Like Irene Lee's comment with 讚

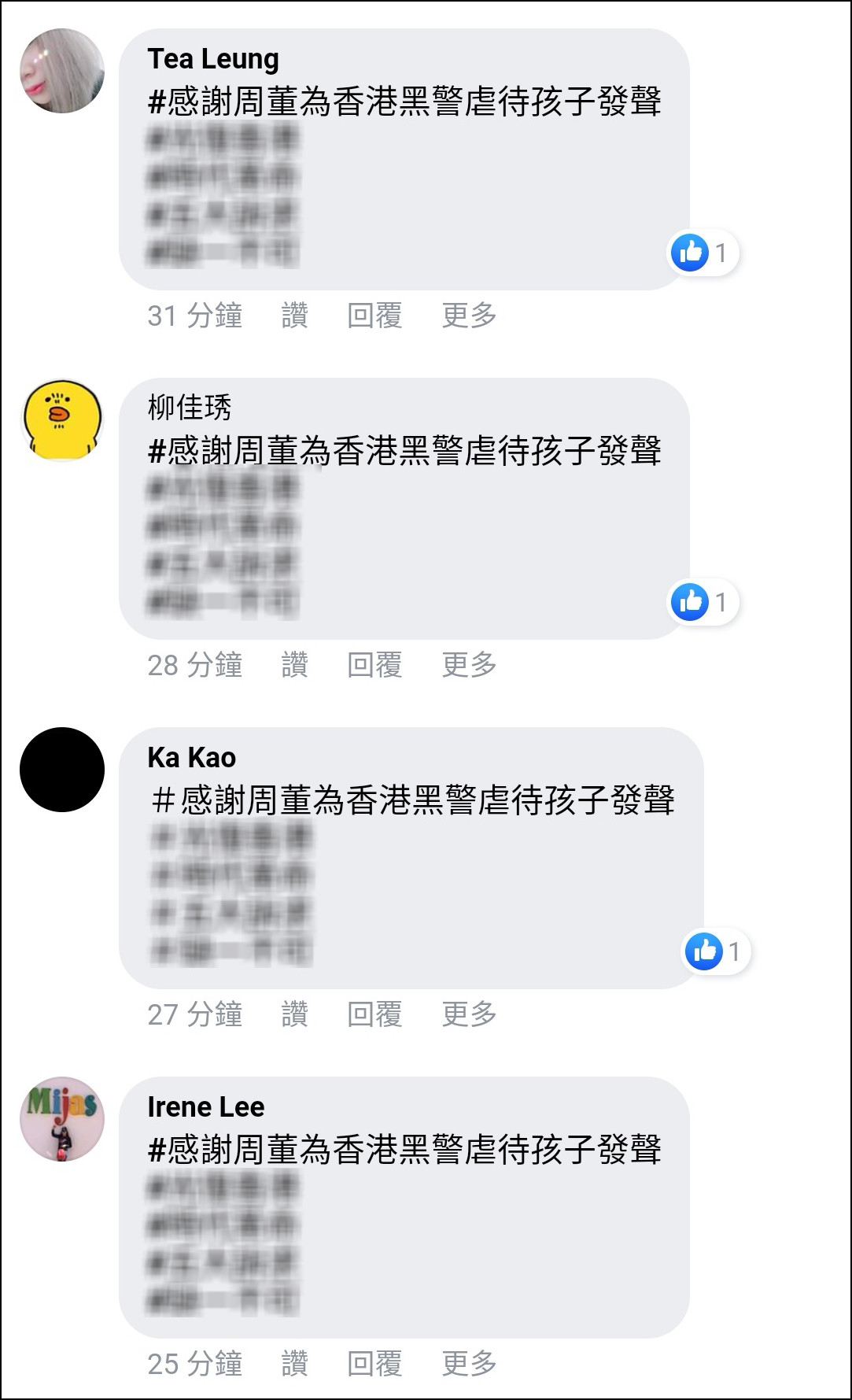click(x=295, y=1364)
